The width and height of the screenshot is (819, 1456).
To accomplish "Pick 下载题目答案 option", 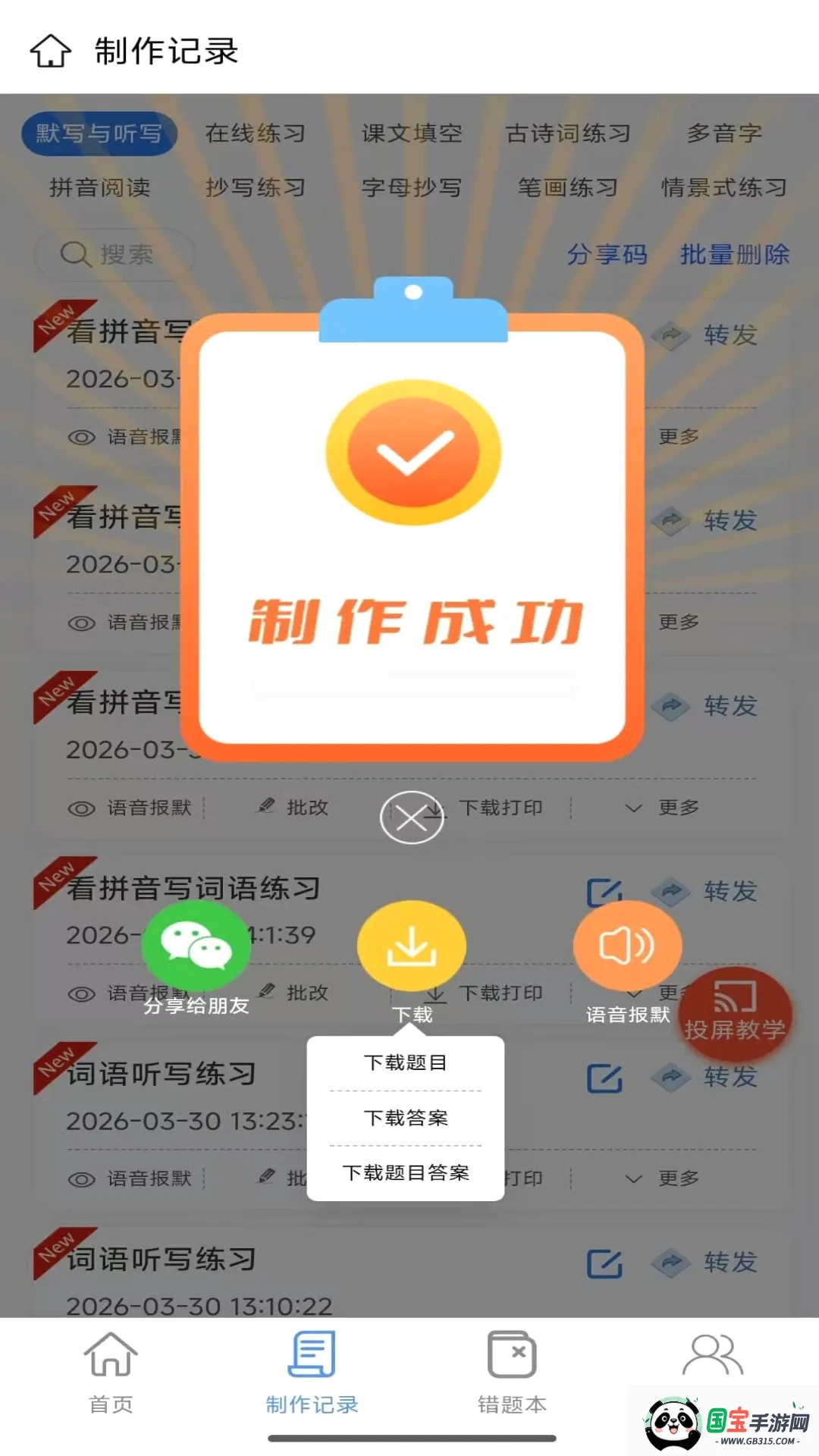I will click(x=406, y=1172).
